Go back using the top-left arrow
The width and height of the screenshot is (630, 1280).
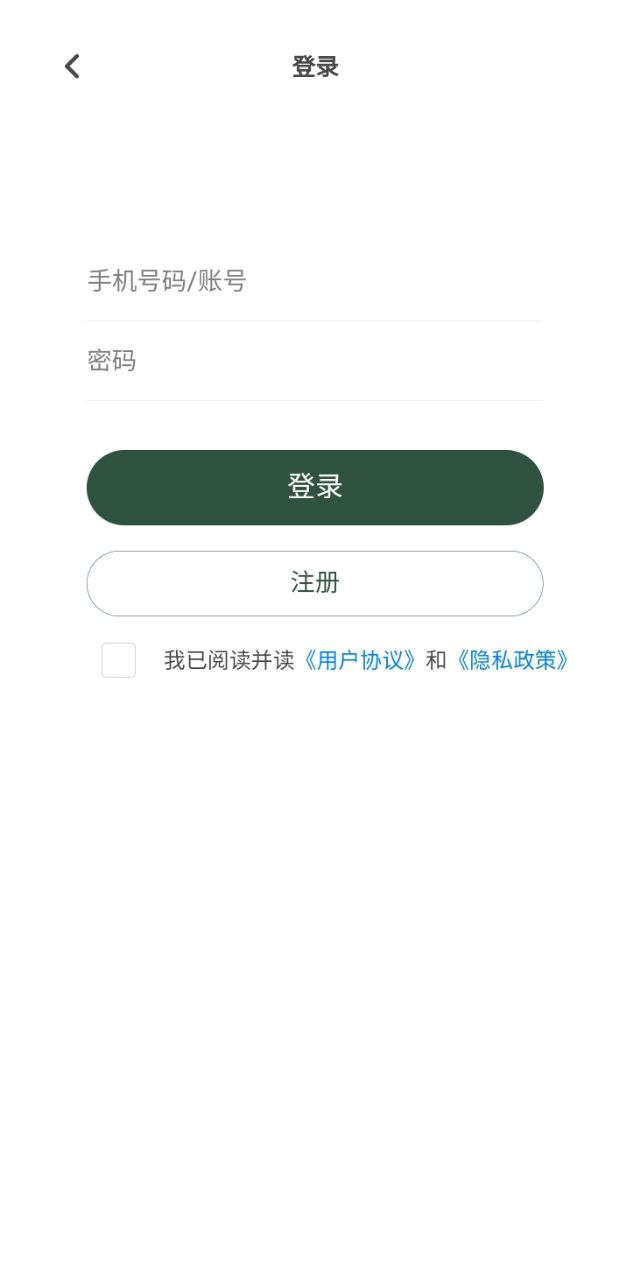click(x=72, y=67)
